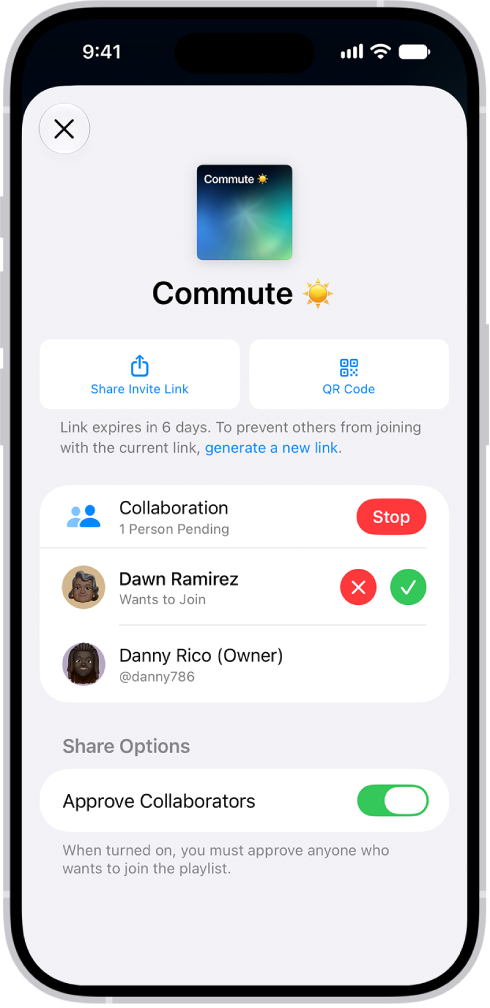Close the collaboration sheet
The height and width of the screenshot is (1008, 490).
tap(64, 129)
